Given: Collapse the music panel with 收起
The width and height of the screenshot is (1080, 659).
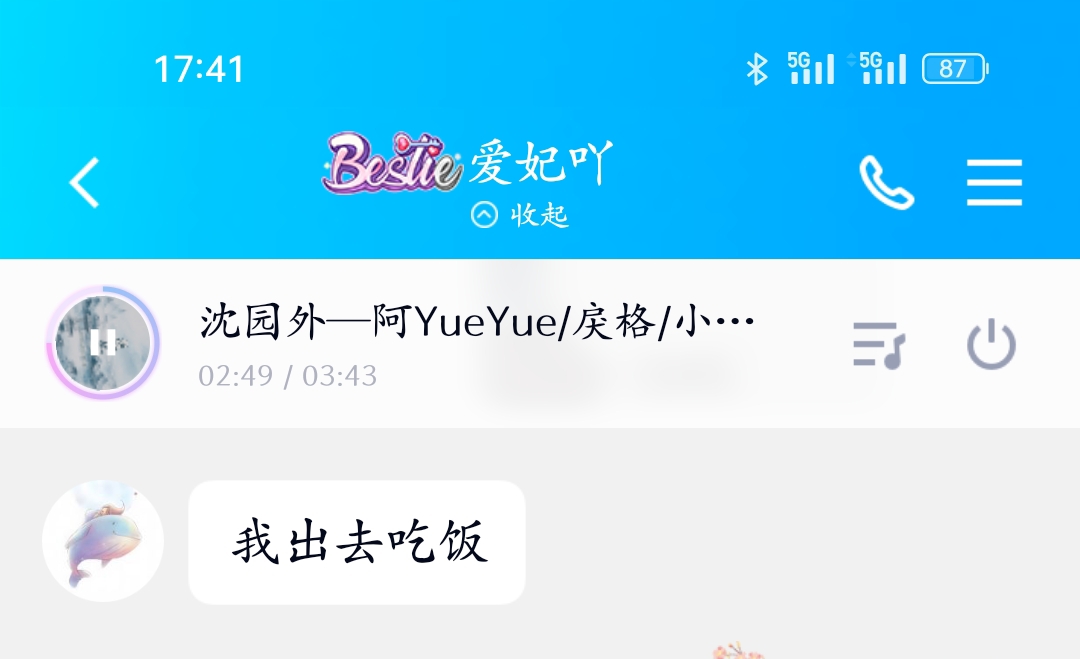Looking at the screenshot, I should 521,215.
